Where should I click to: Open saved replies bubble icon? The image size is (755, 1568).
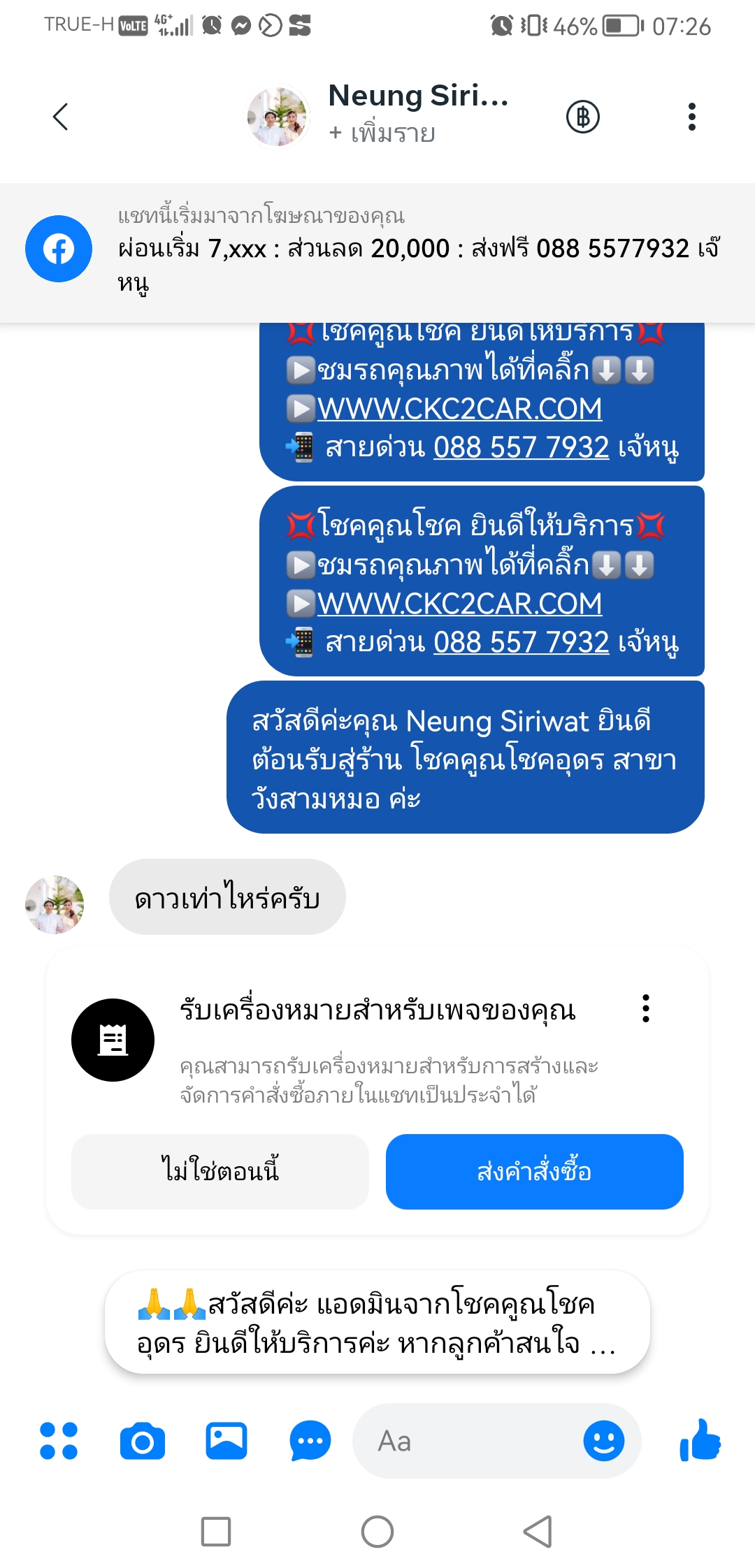[310, 1441]
